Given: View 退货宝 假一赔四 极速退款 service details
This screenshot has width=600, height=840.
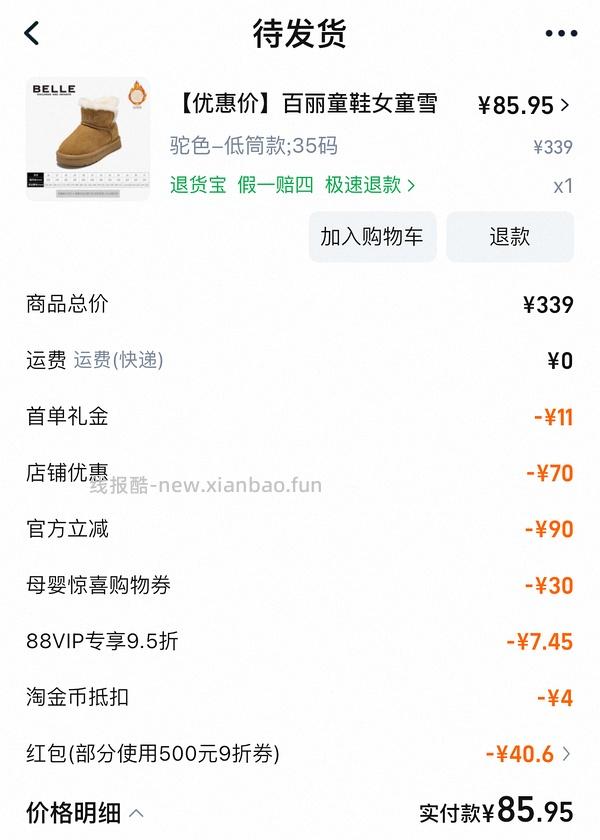Looking at the screenshot, I should click(292, 185).
